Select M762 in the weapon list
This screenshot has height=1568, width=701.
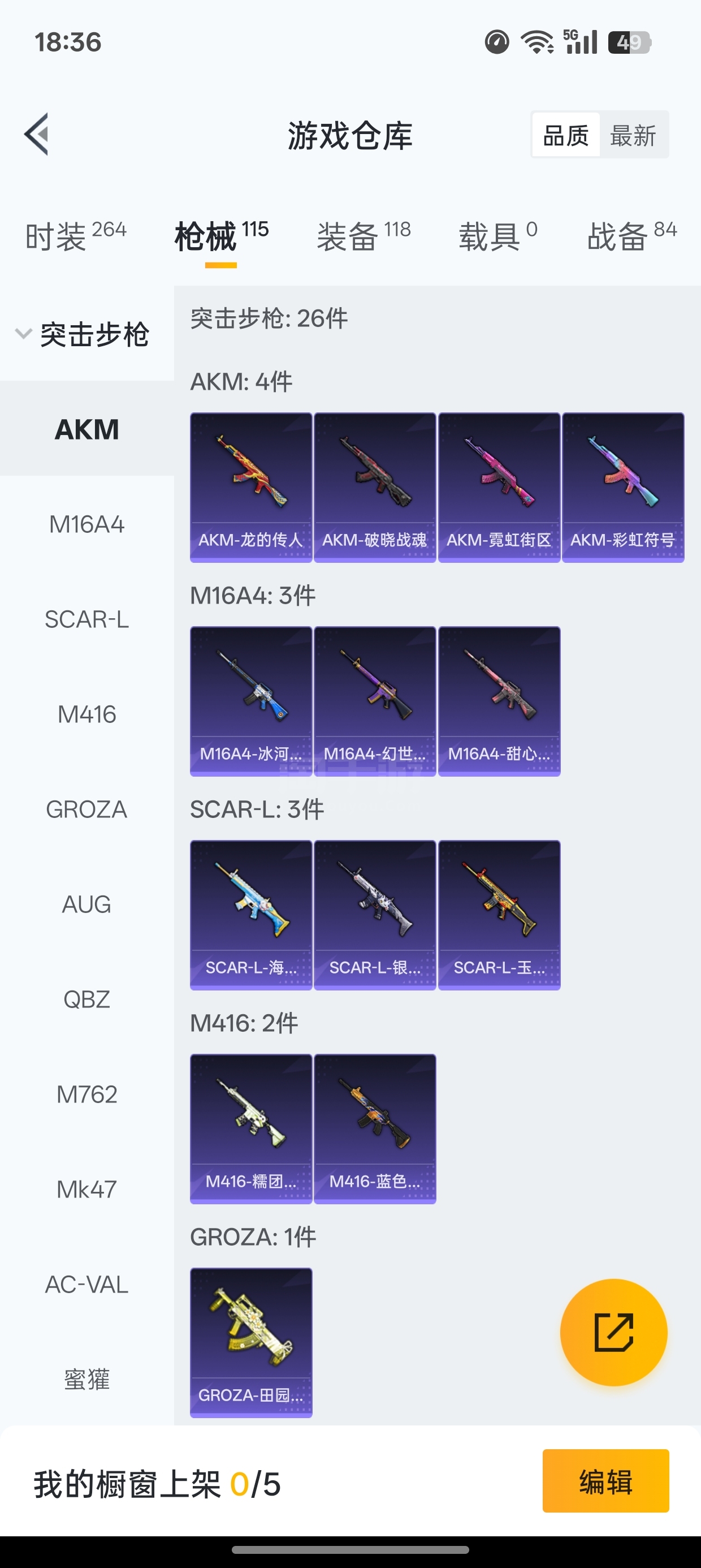pyautogui.click(x=86, y=1095)
